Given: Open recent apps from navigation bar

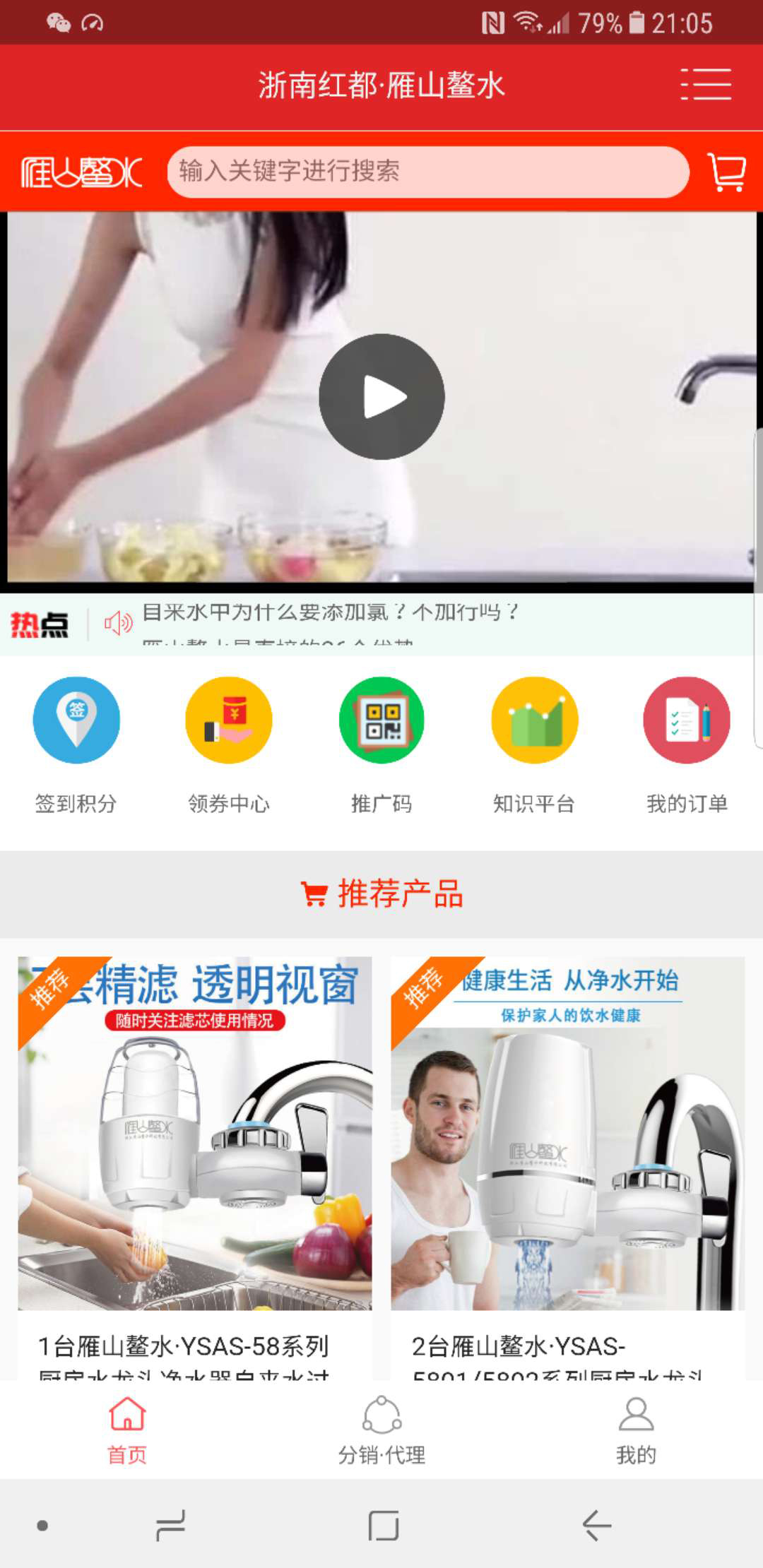Looking at the screenshot, I should coord(170,1526).
